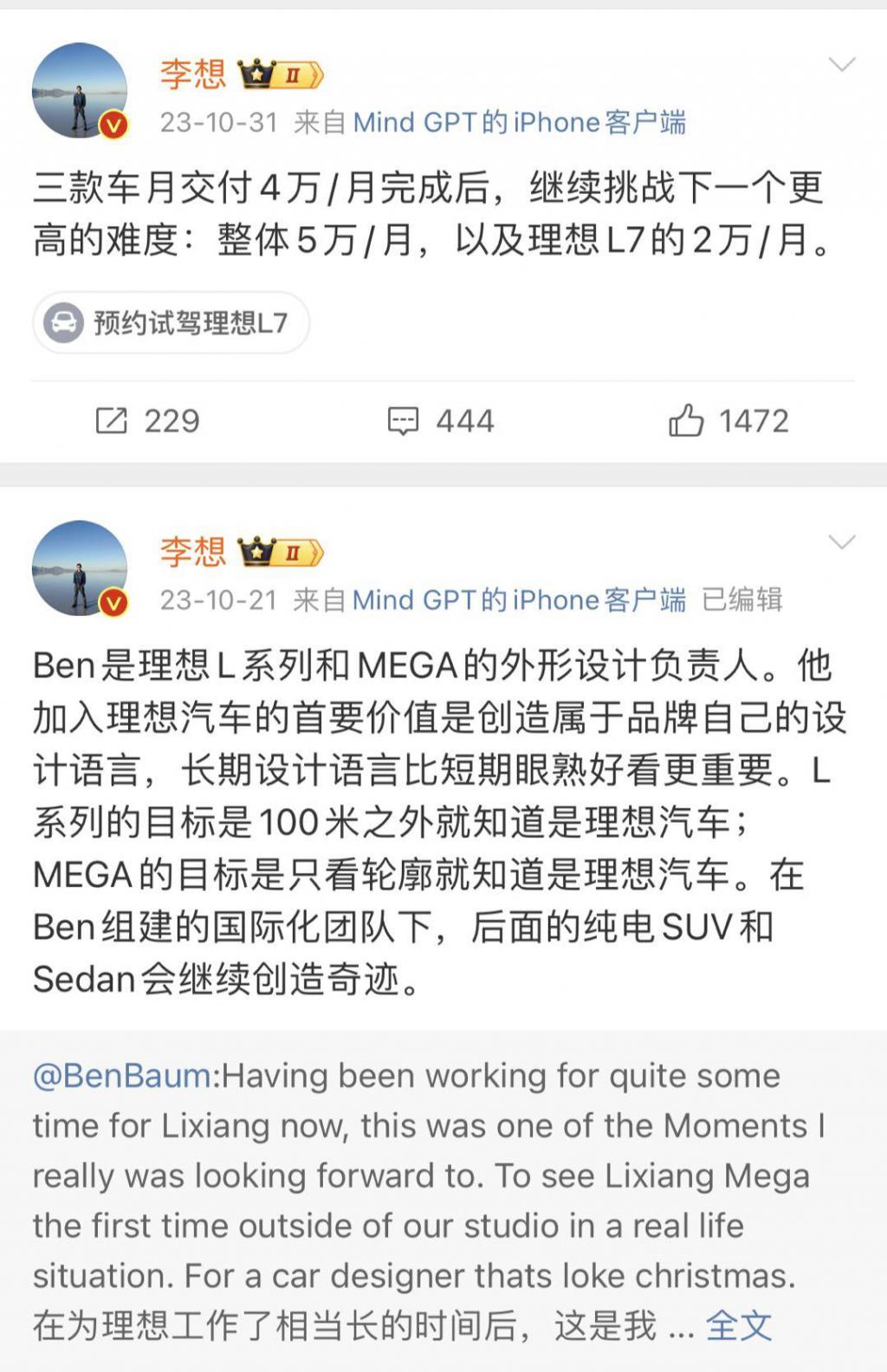Open the Mind GPT的iPhone客户端 link on the 23-10-21 post
Screen dimensions: 887x1372
click(x=519, y=599)
